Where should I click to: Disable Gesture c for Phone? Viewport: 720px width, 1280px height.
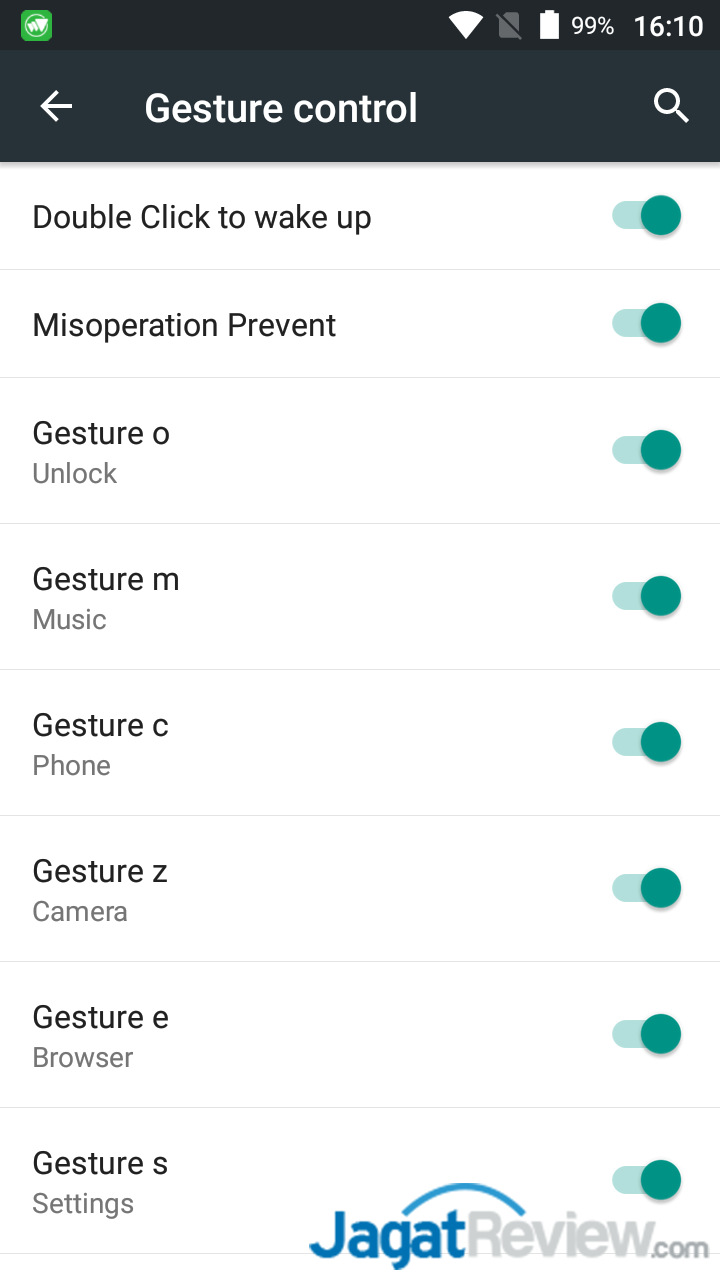(x=647, y=742)
